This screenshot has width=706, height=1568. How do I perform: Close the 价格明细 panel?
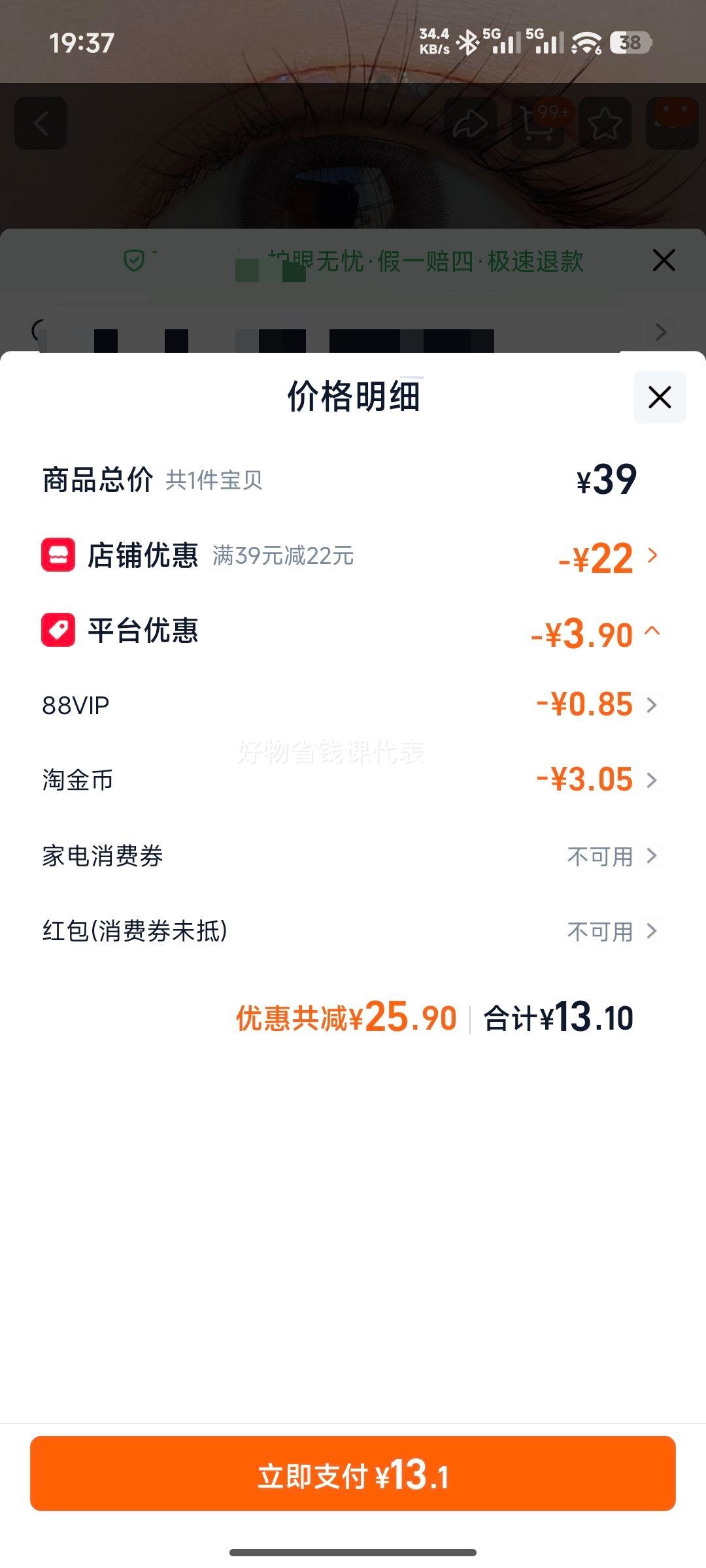pyautogui.click(x=658, y=397)
